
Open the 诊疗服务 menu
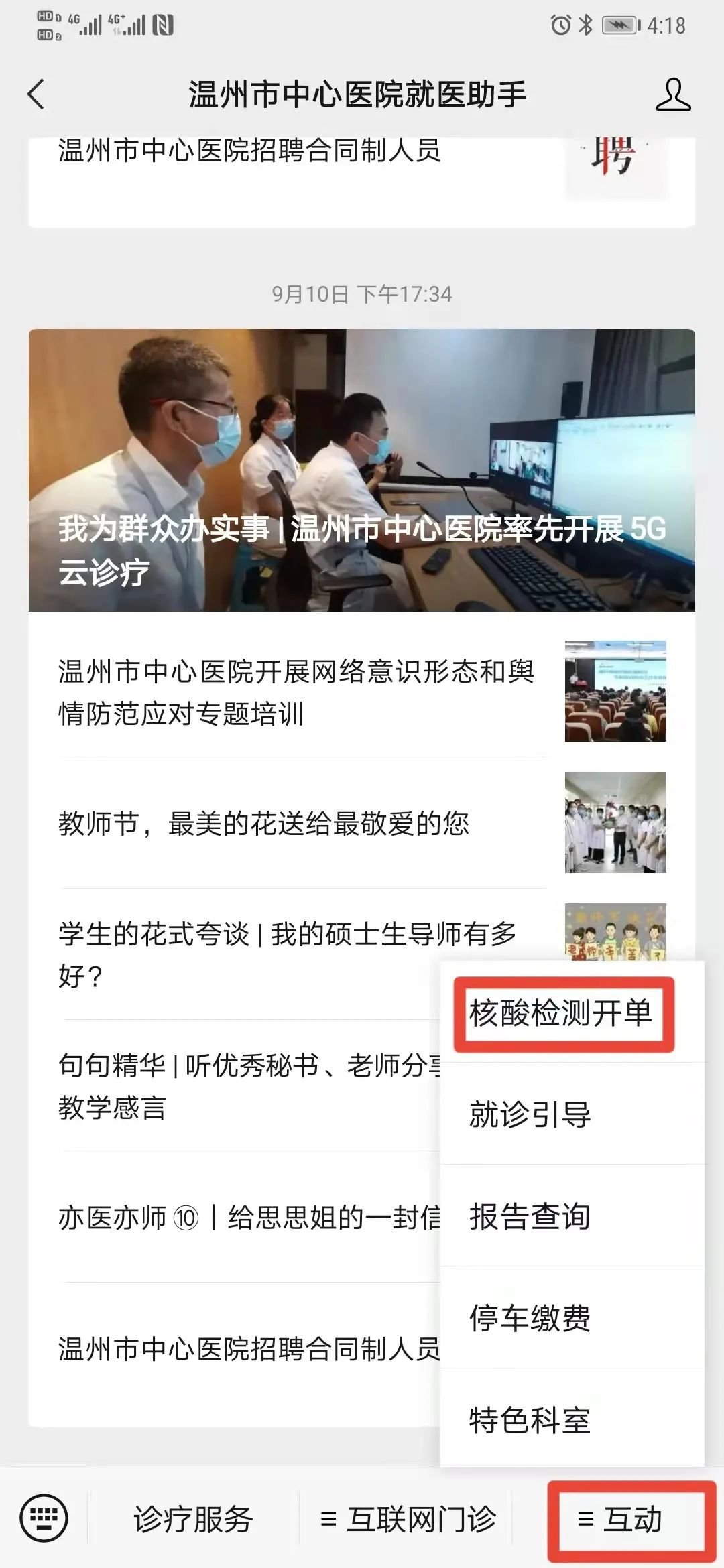coord(193,1519)
